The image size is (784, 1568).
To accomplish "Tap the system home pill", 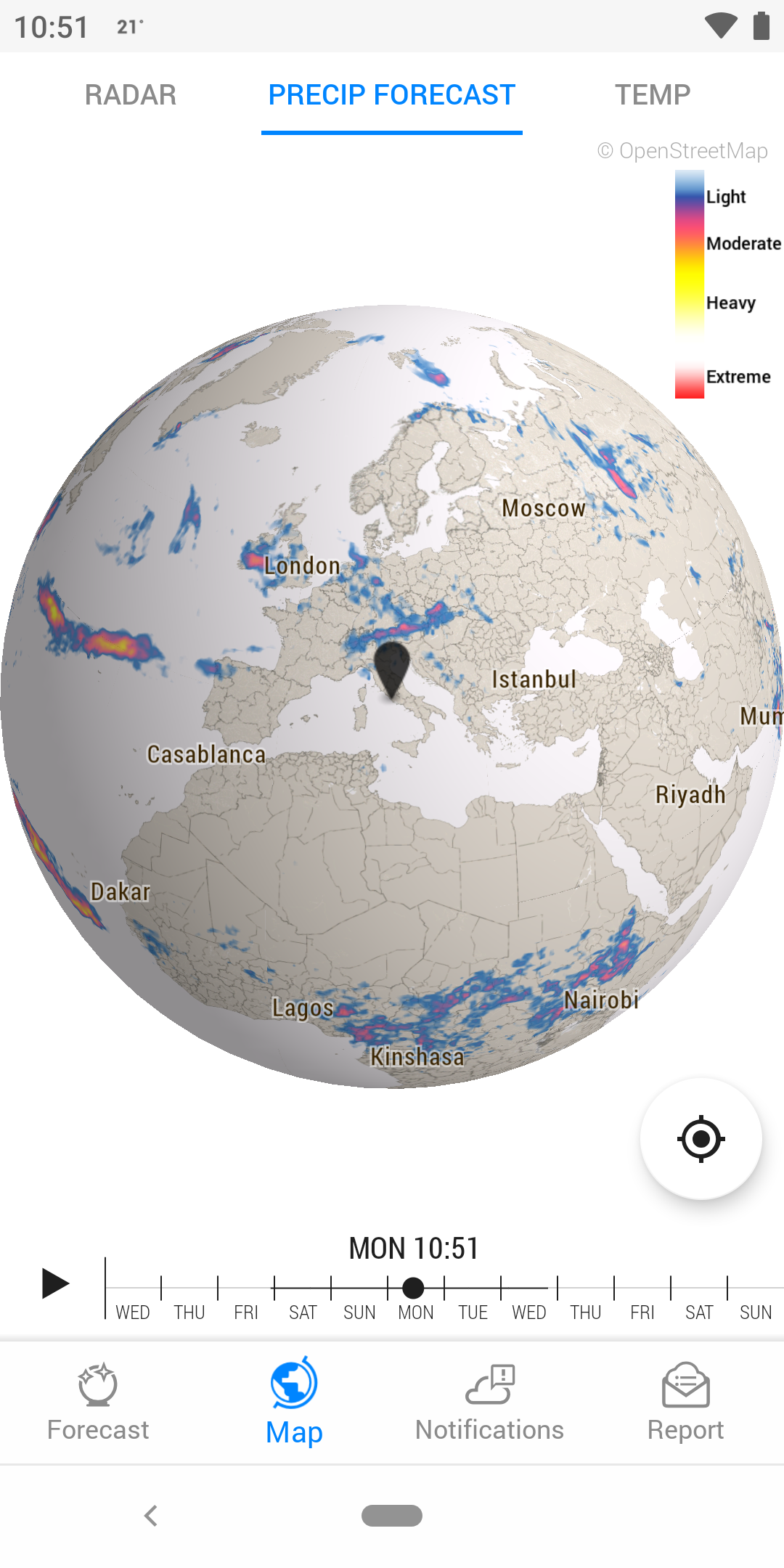I will tap(392, 1516).
